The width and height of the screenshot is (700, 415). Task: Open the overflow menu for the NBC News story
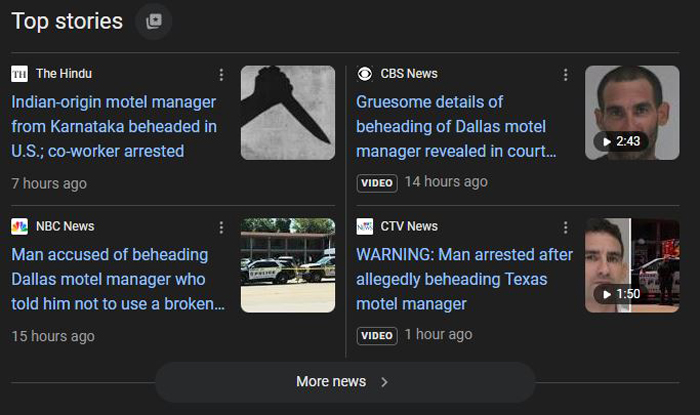coord(221,227)
